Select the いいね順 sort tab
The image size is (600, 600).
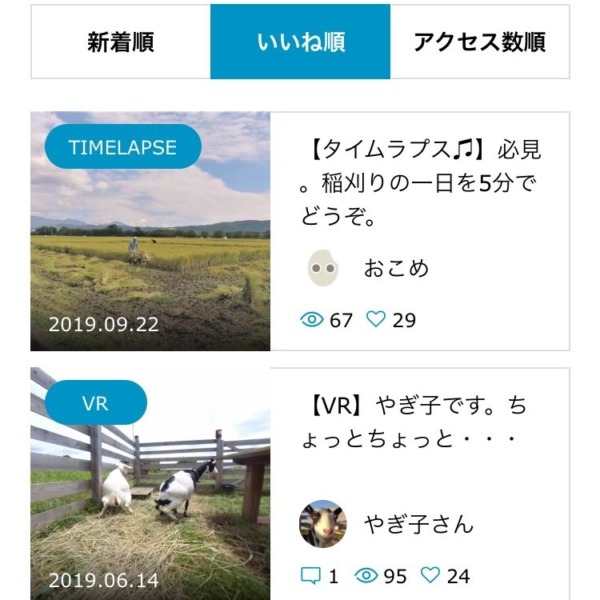pos(300,43)
